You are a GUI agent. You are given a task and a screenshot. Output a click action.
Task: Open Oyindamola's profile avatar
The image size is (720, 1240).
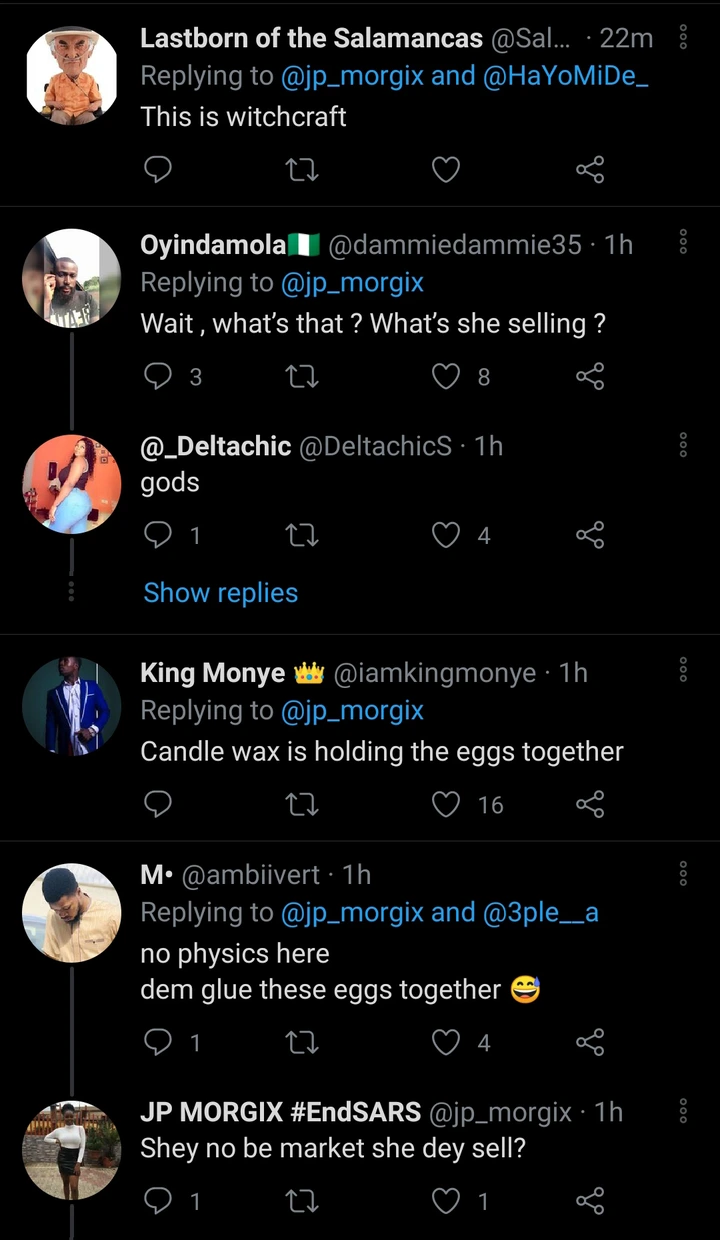pyautogui.click(x=72, y=278)
